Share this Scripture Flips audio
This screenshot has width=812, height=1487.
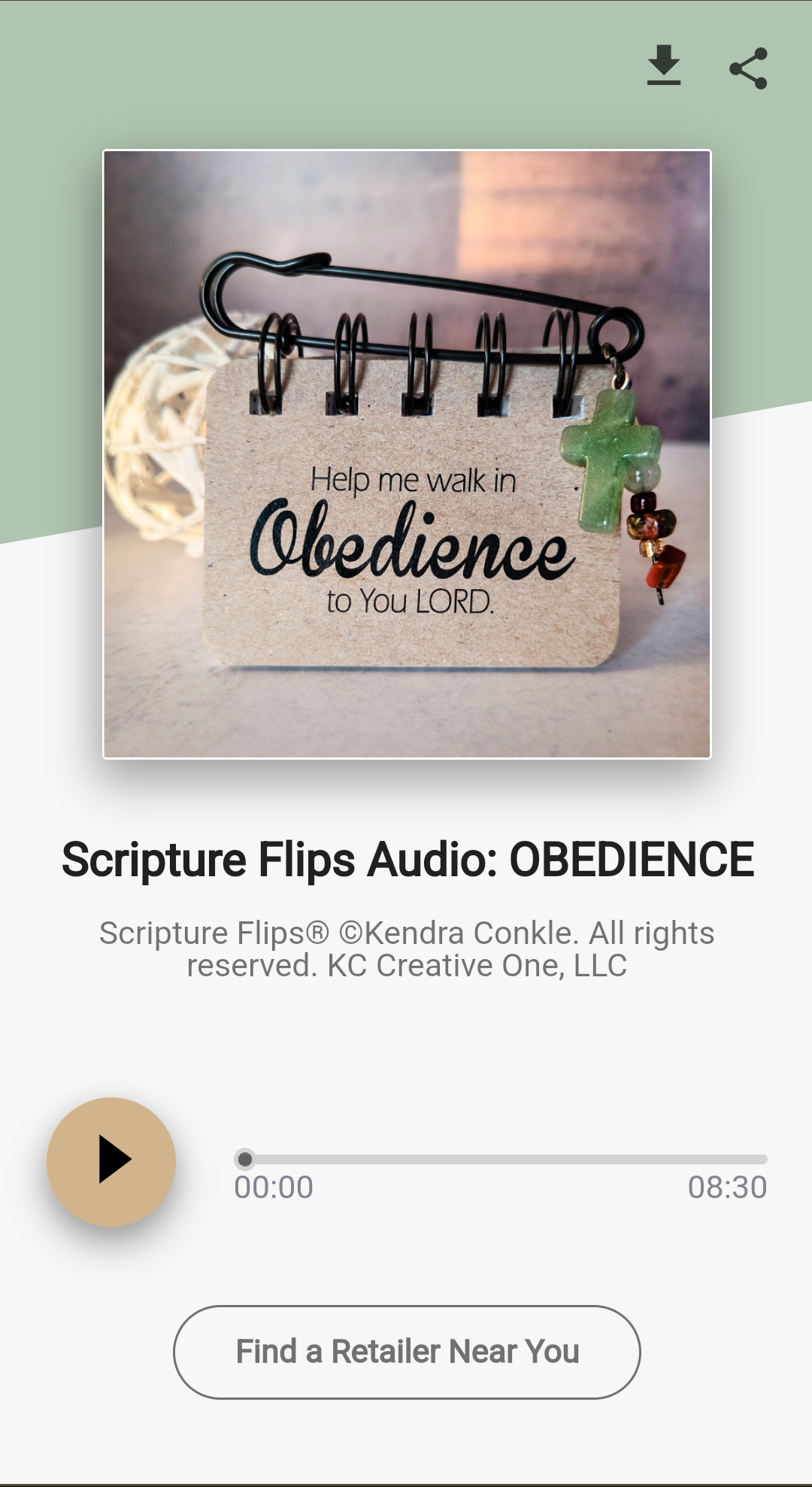point(748,68)
